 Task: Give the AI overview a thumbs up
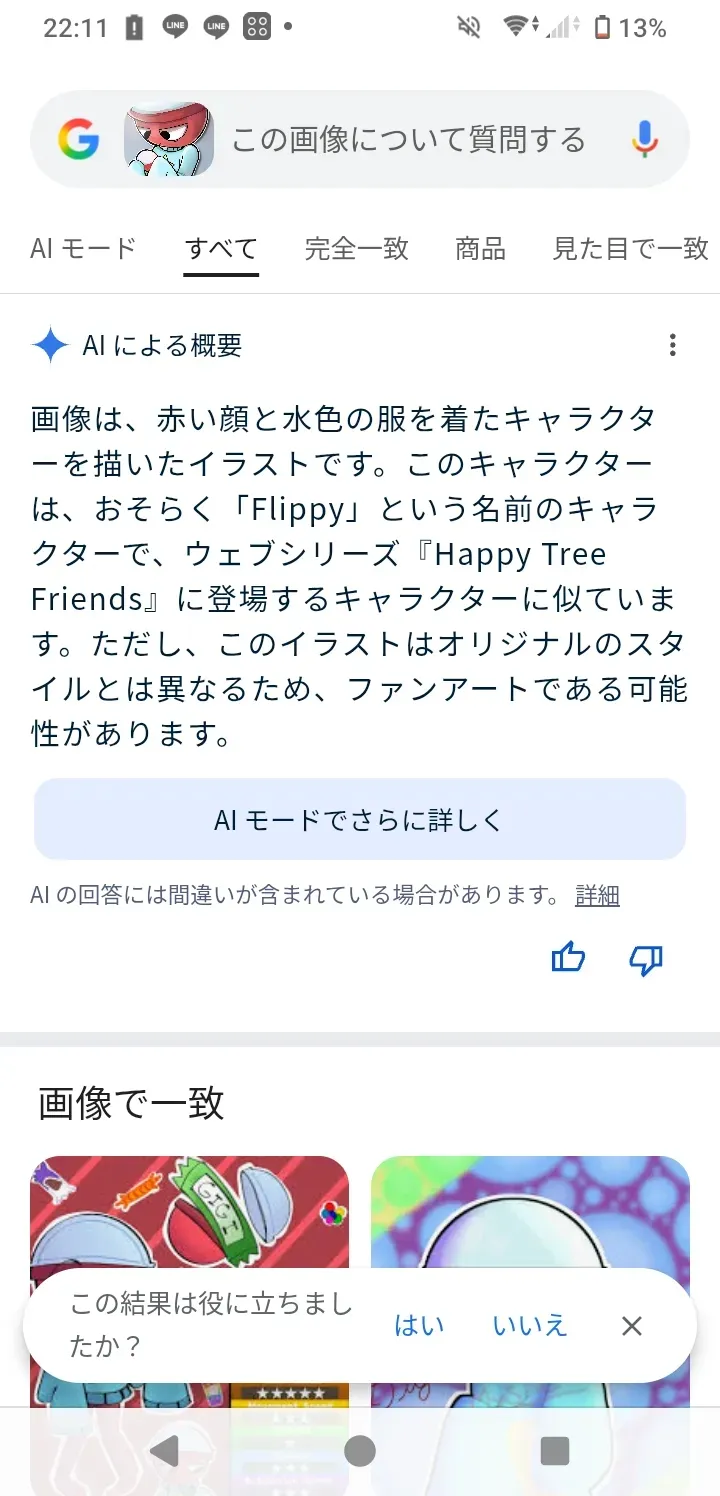pyautogui.click(x=568, y=959)
